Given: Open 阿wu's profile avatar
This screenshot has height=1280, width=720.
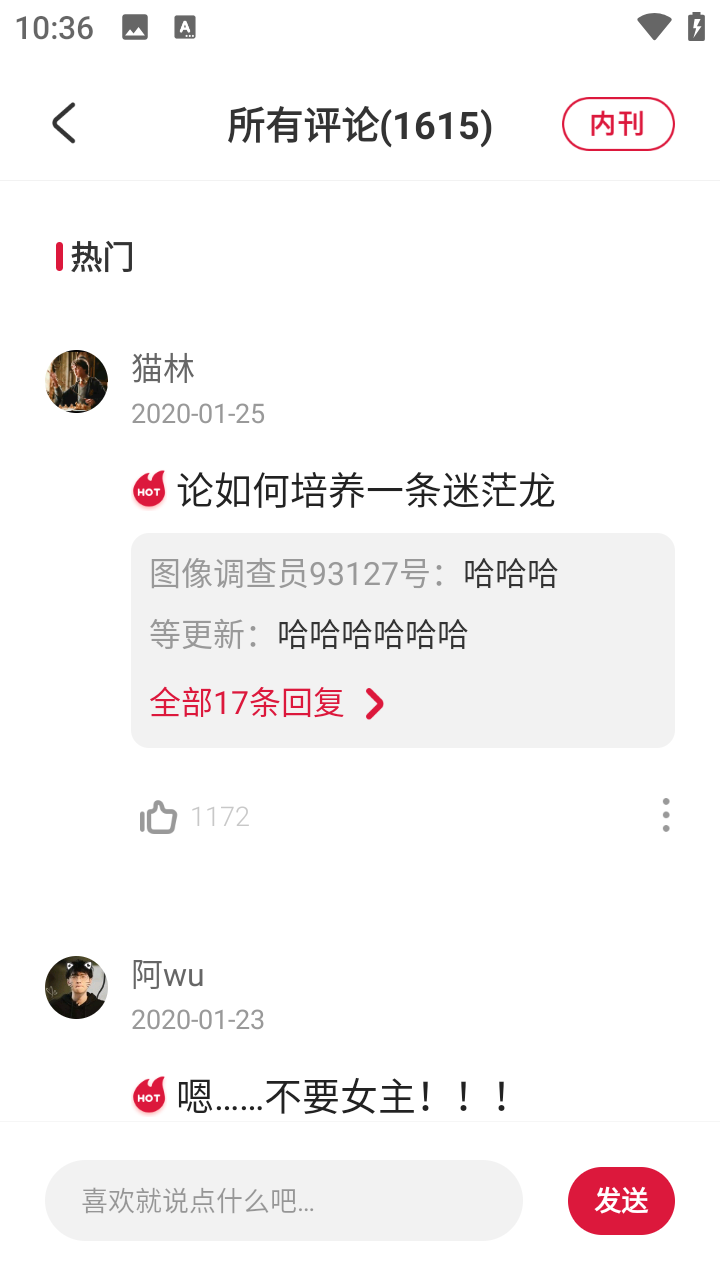Looking at the screenshot, I should coord(75,987).
